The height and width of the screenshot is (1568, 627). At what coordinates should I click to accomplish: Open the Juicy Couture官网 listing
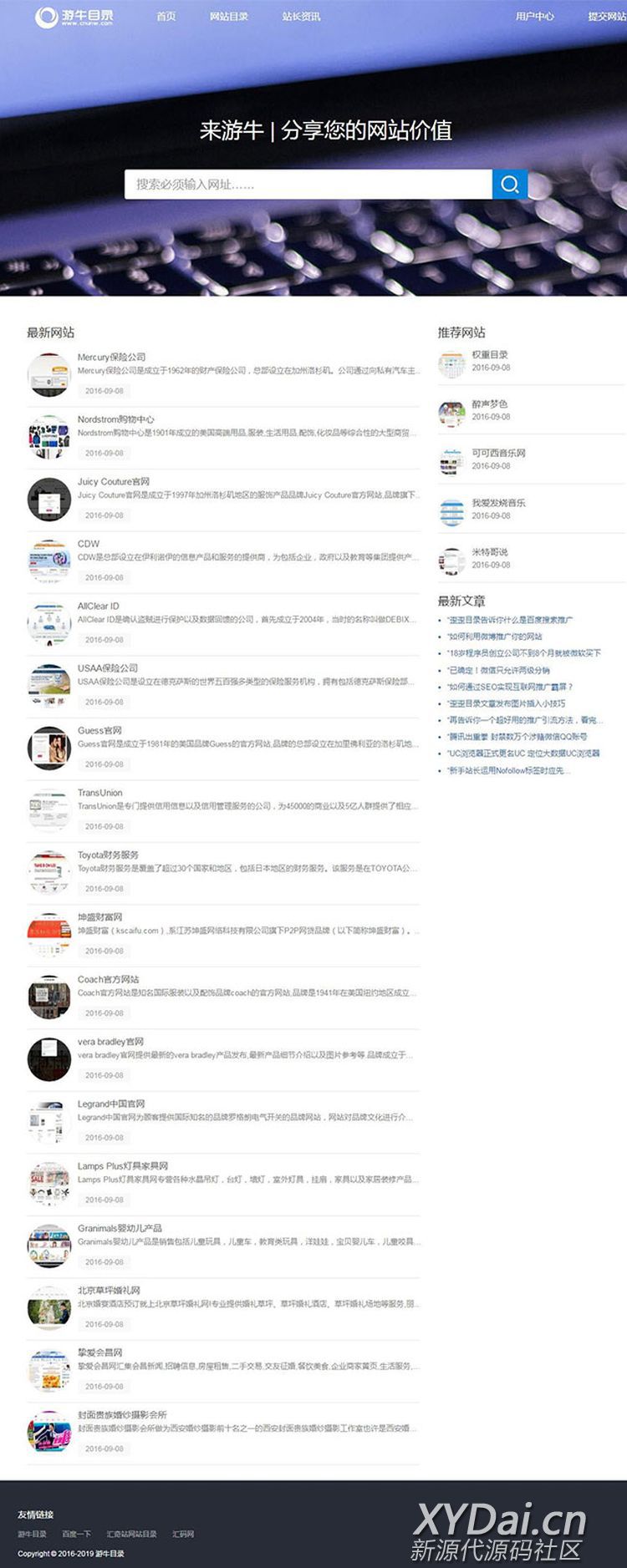tap(113, 481)
